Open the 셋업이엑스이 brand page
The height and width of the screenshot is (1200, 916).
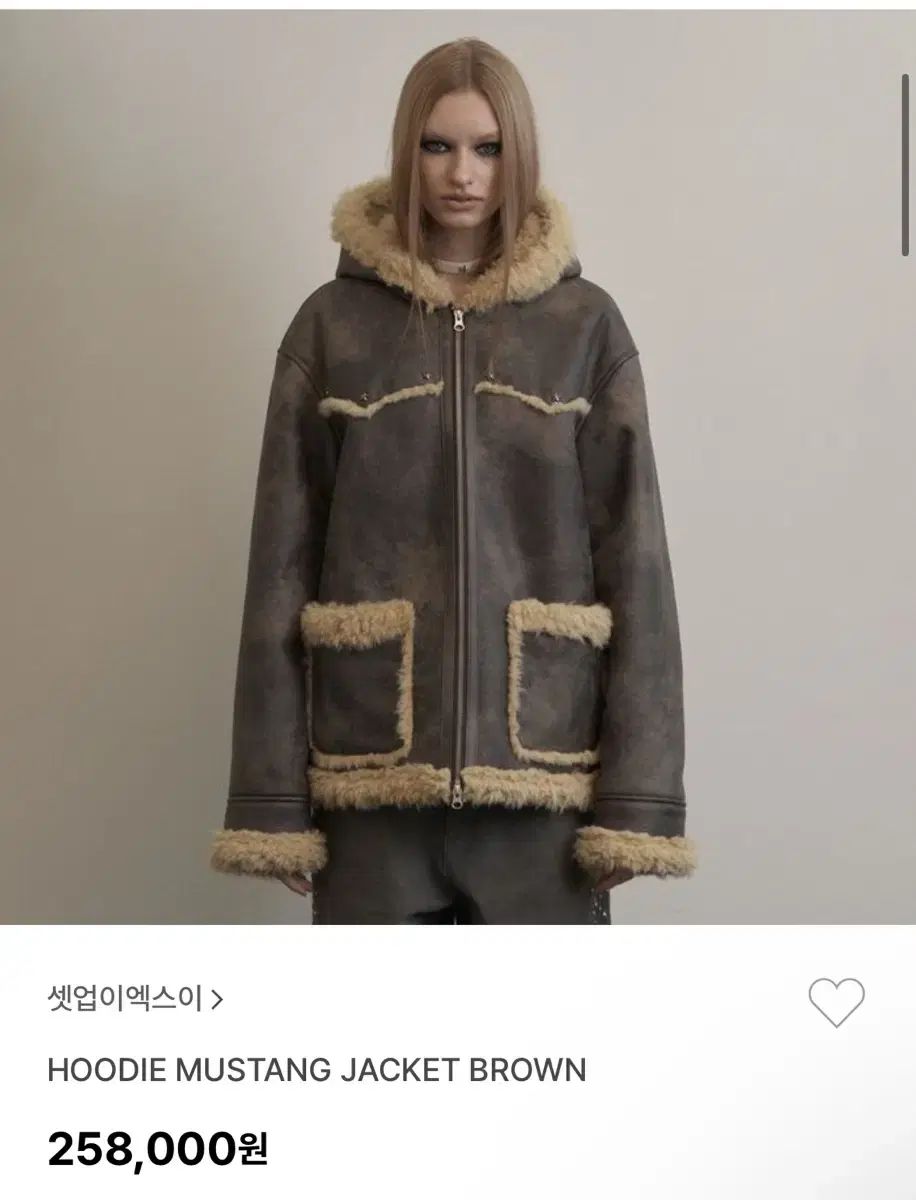point(135,998)
